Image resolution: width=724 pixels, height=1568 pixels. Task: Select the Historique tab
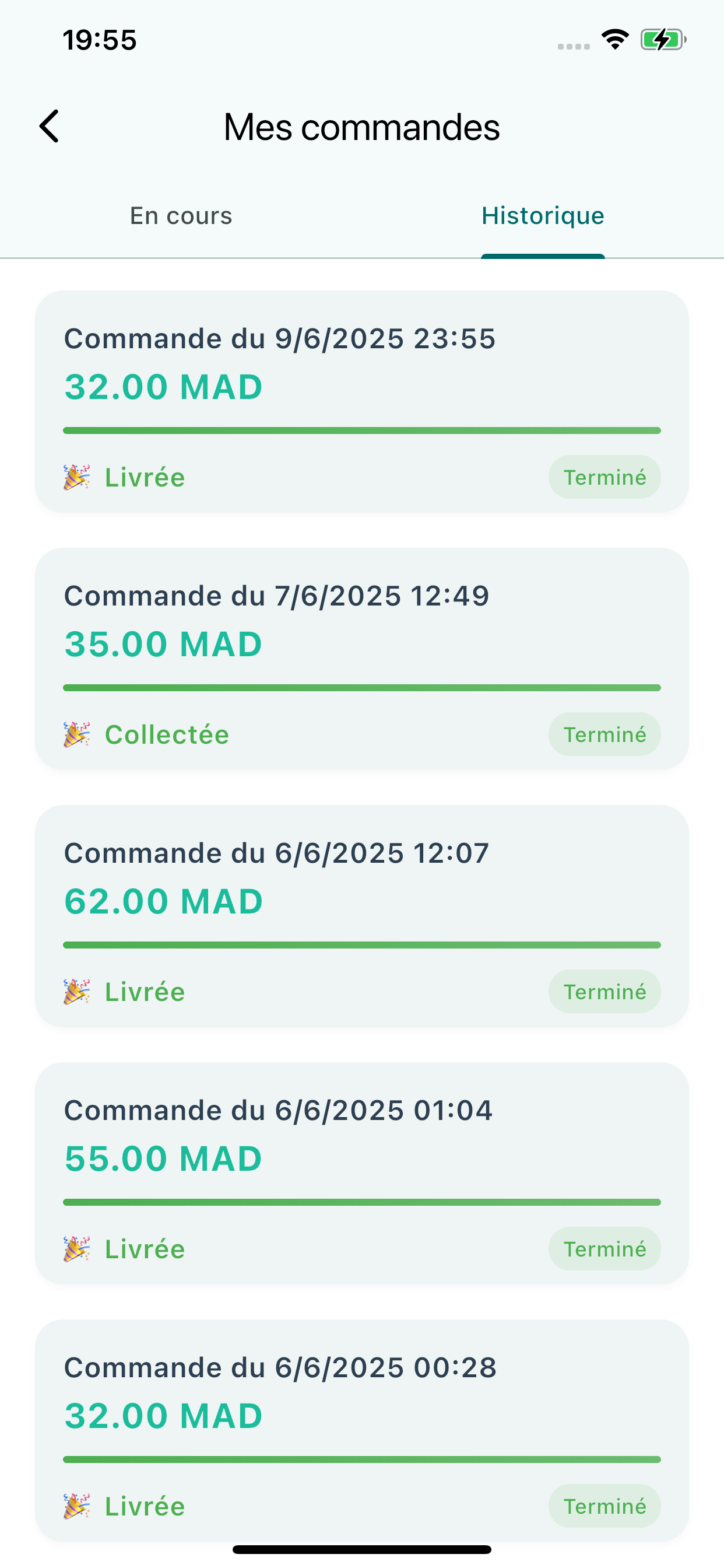pos(543,215)
